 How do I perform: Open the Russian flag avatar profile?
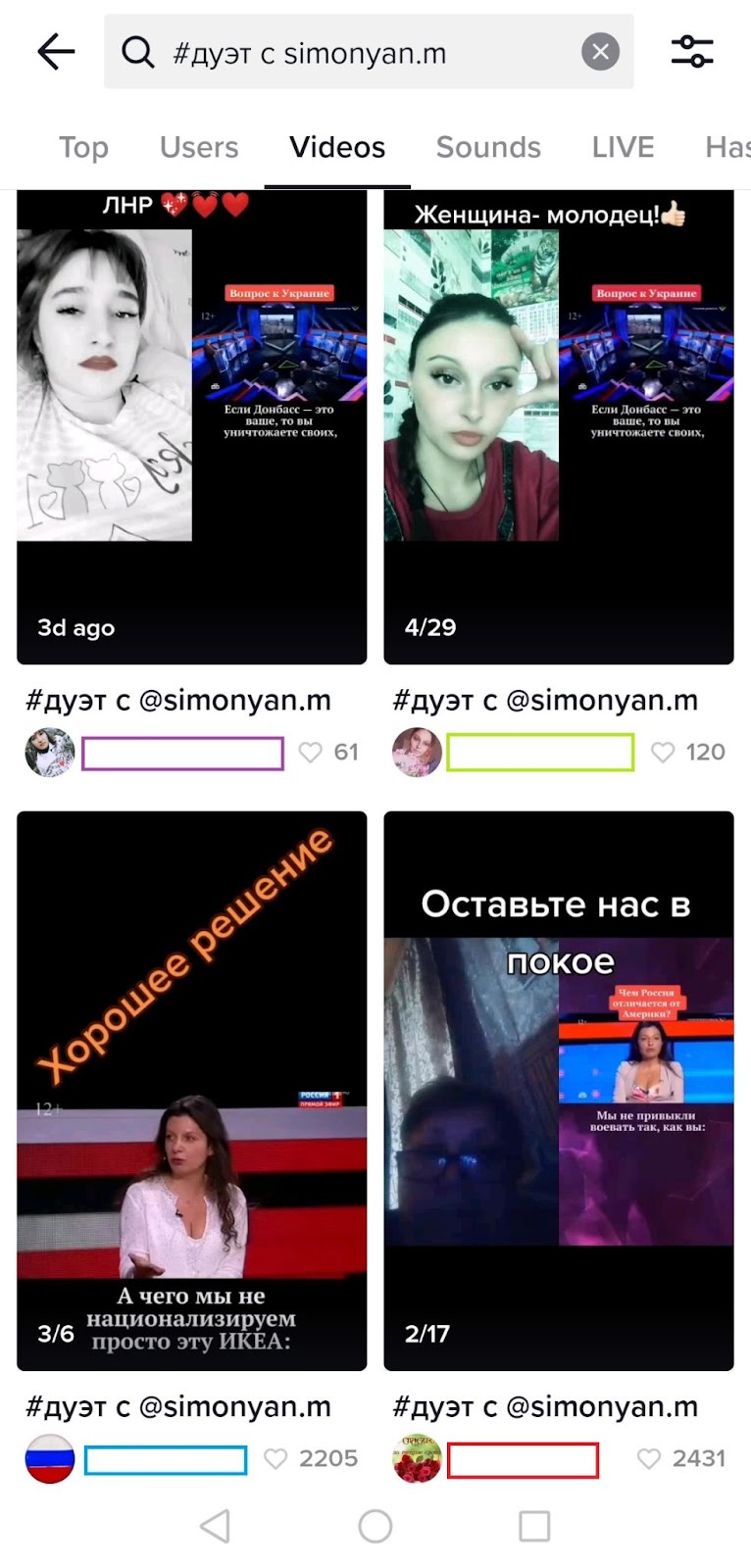click(50, 1459)
